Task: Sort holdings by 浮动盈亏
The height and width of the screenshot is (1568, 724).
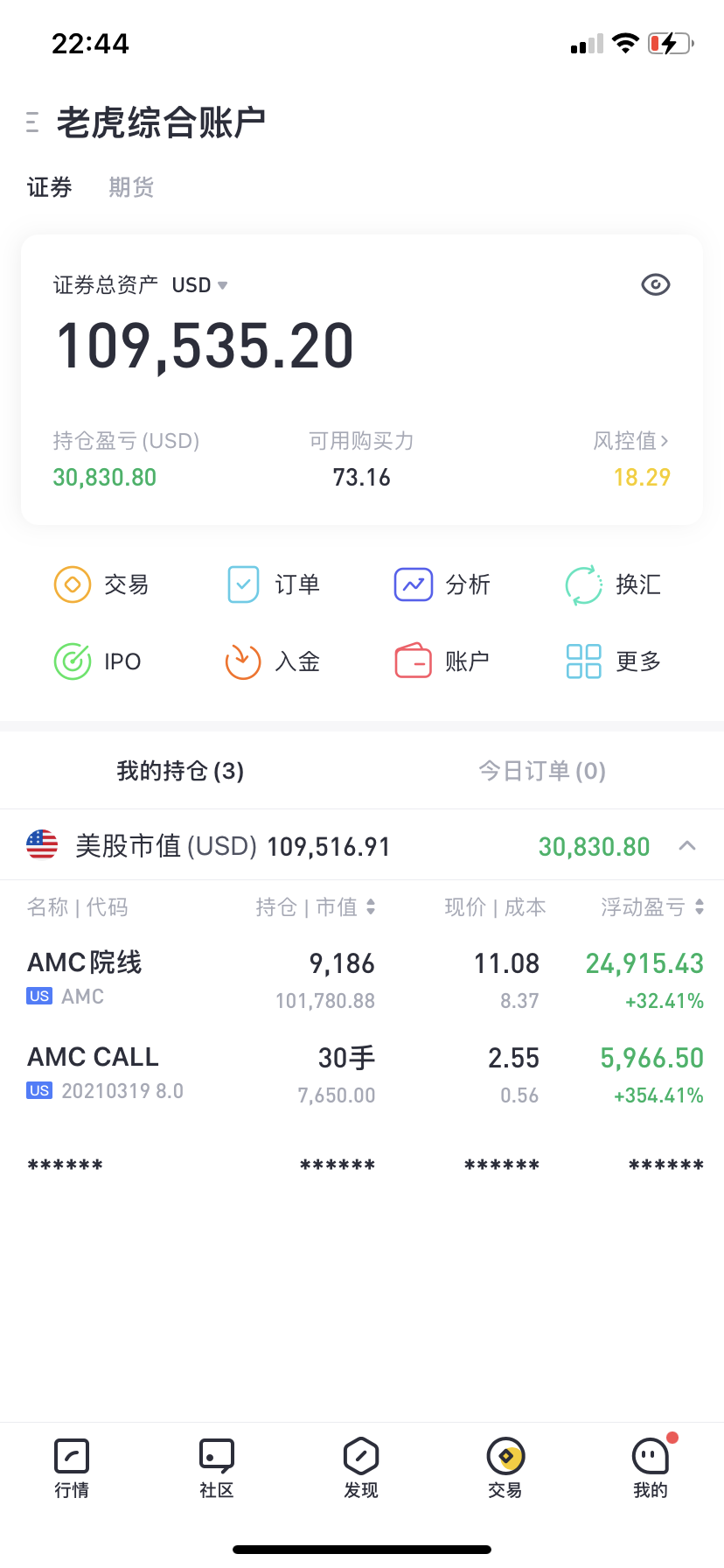Action: pos(652,907)
